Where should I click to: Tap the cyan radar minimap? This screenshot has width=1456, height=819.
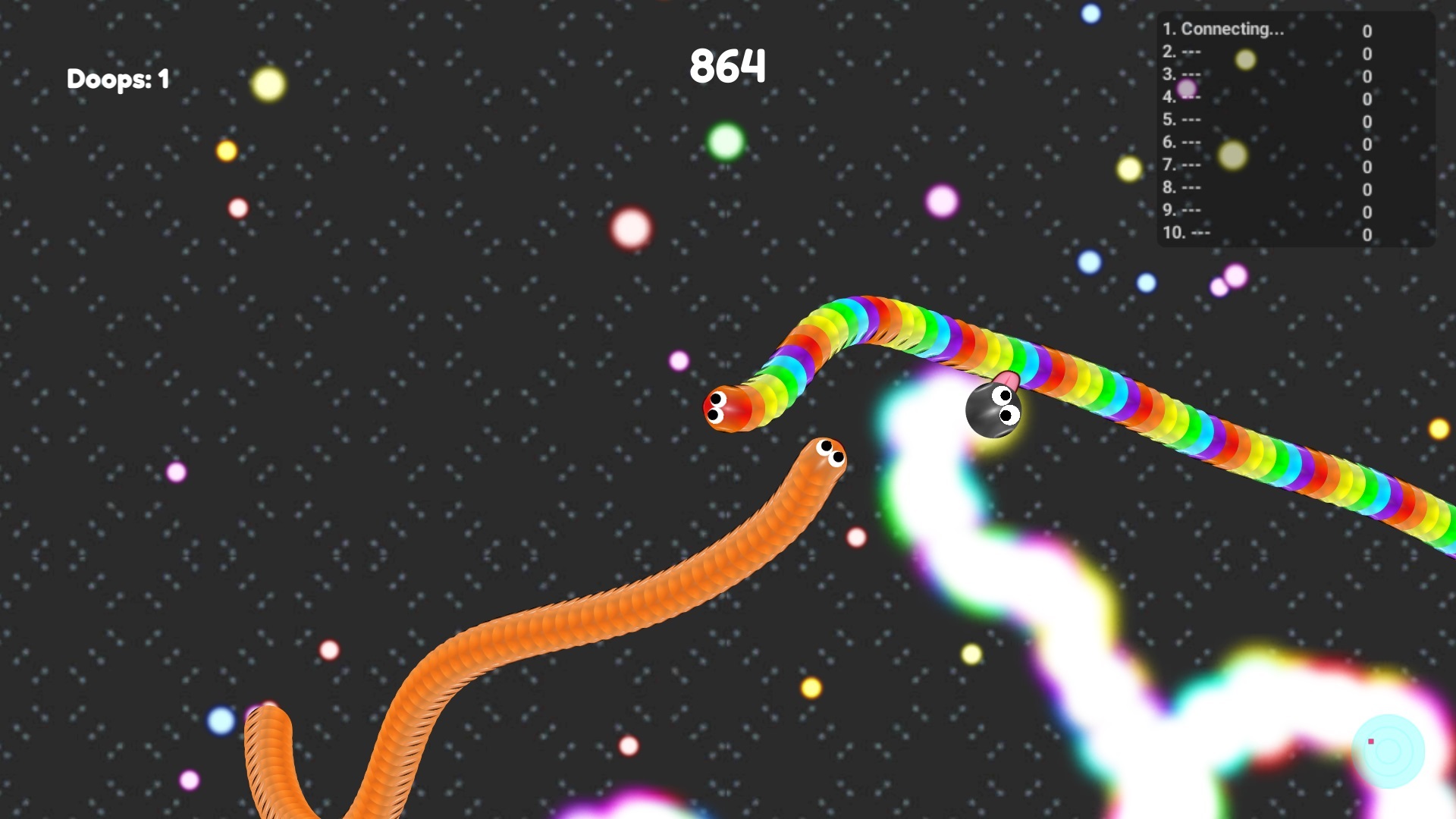(x=1389, y=751)
